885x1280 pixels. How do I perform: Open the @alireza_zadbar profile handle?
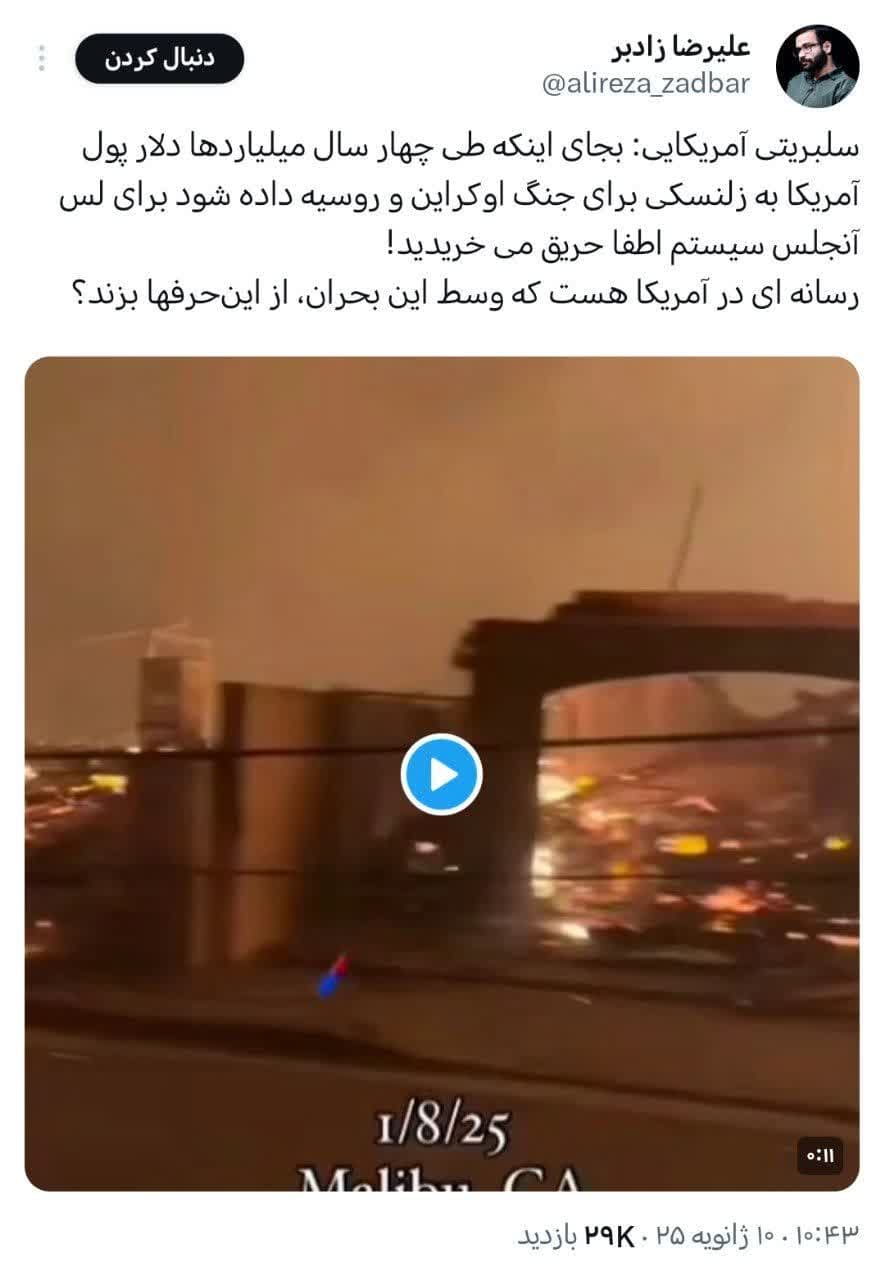[645, 86]
